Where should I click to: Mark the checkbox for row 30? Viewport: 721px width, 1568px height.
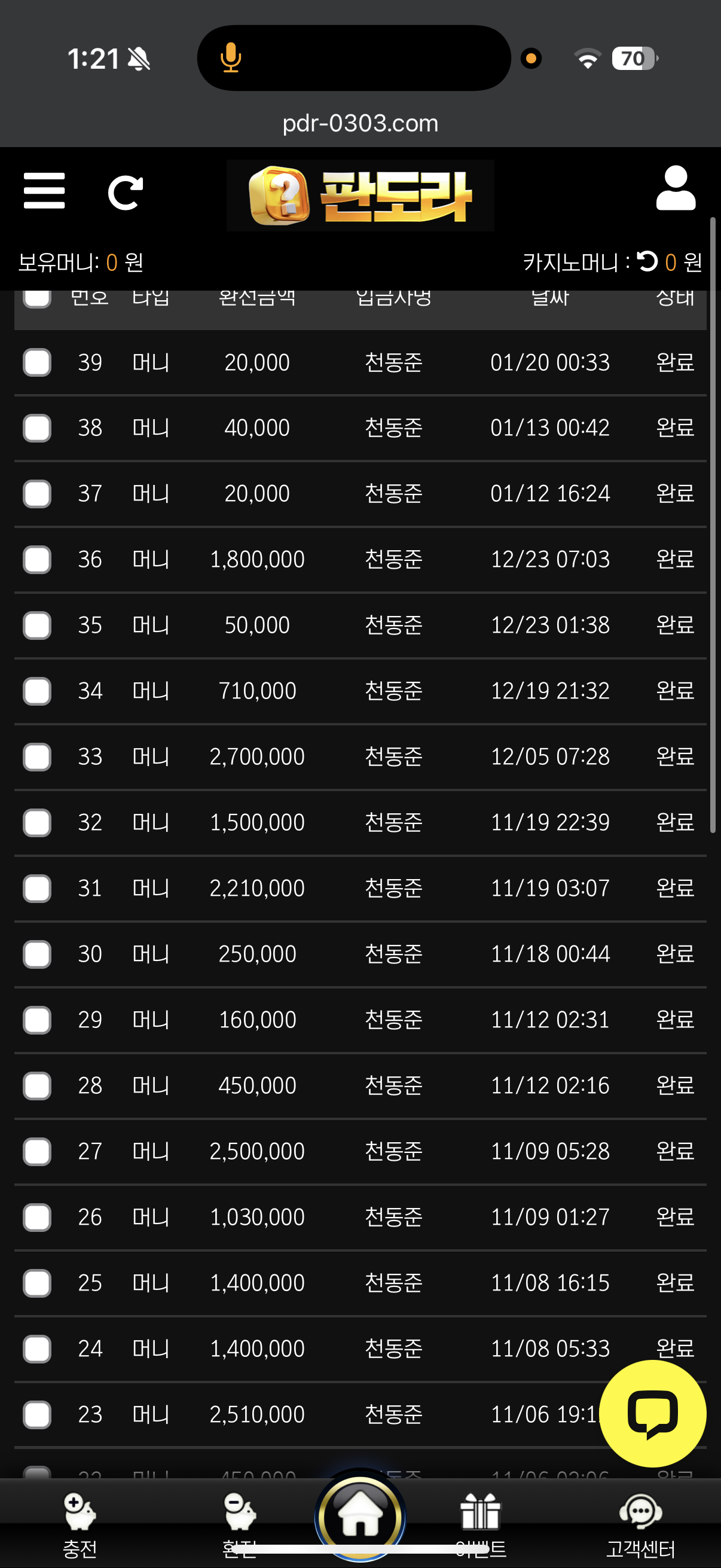click(37, 954)
